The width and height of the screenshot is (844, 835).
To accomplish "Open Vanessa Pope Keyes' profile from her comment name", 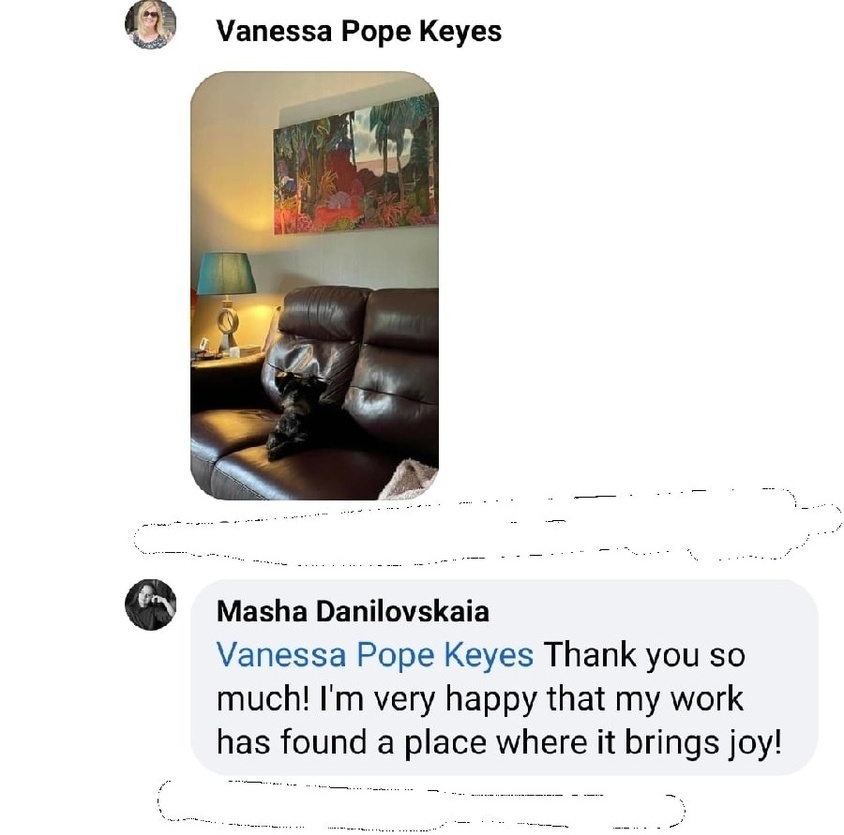I will (358, 31).
